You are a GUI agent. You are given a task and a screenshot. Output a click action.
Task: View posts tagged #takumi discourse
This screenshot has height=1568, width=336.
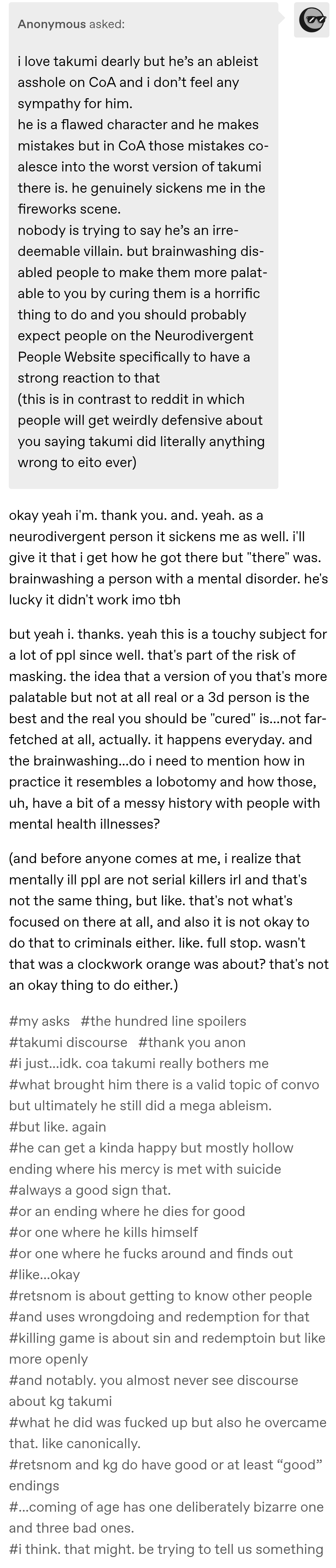(x=68, y=1042)
